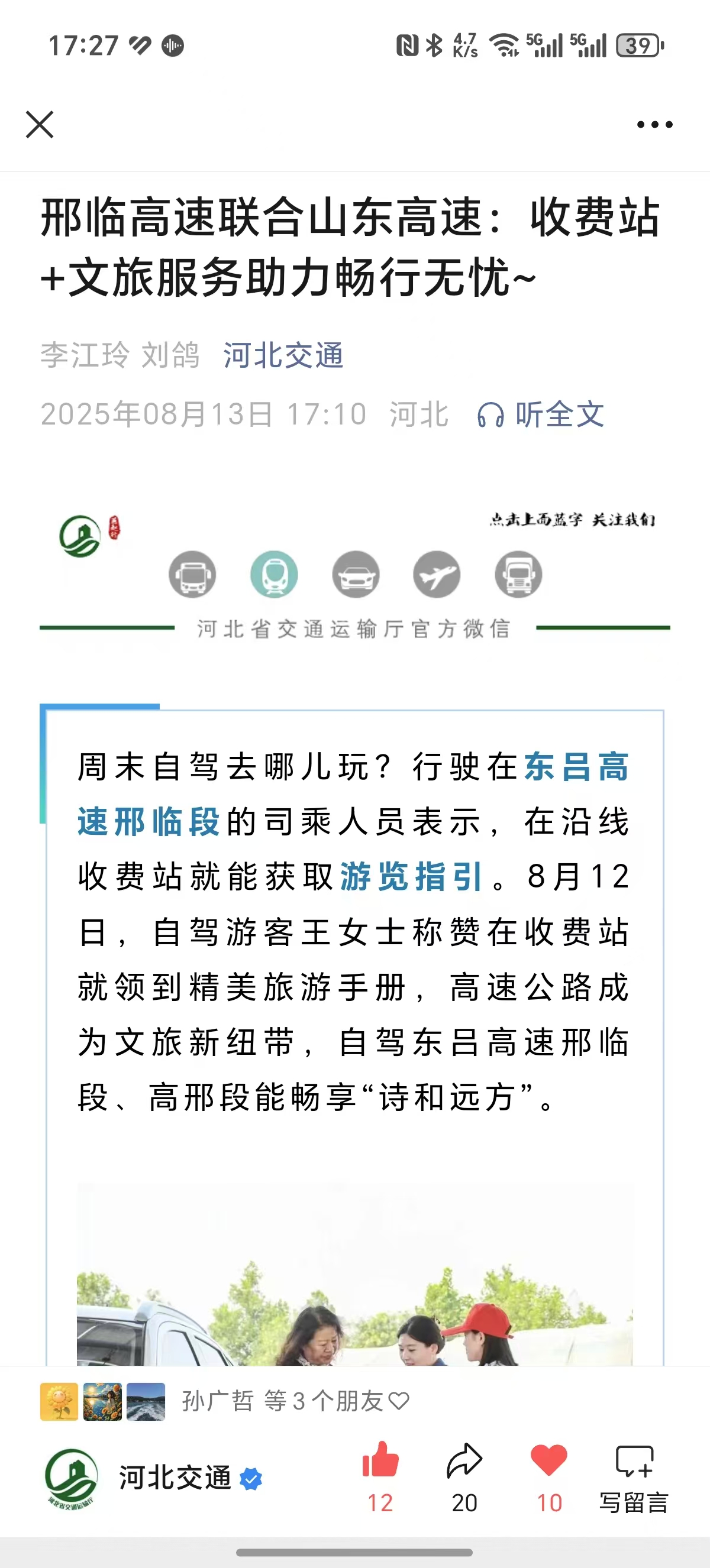The width and height of the screenshot is (710, 1568).
Task: Listen to the full article via 听全文
Action: pyautogui.click(x=541, y=414)
